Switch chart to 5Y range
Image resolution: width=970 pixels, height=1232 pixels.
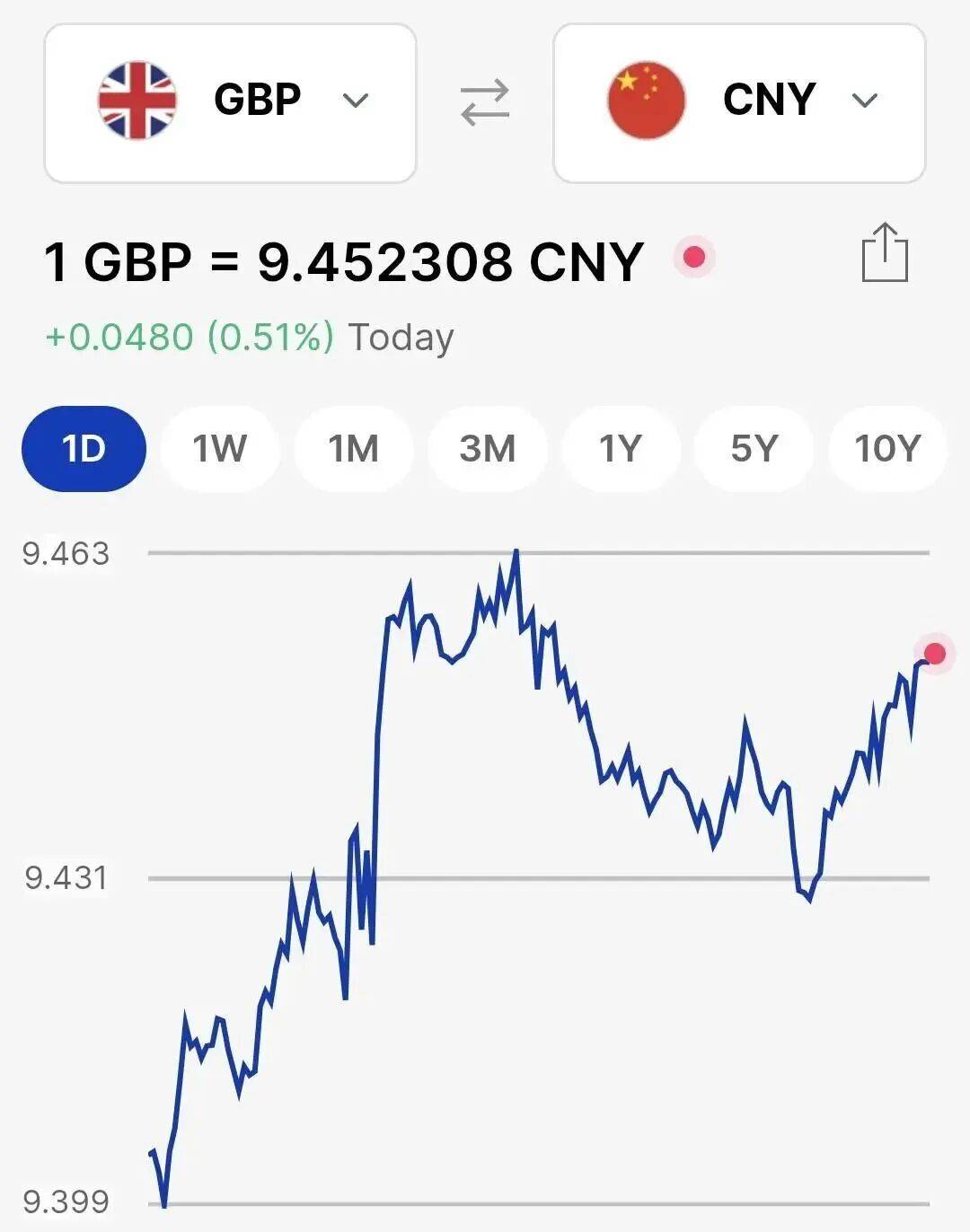point(754,448)
